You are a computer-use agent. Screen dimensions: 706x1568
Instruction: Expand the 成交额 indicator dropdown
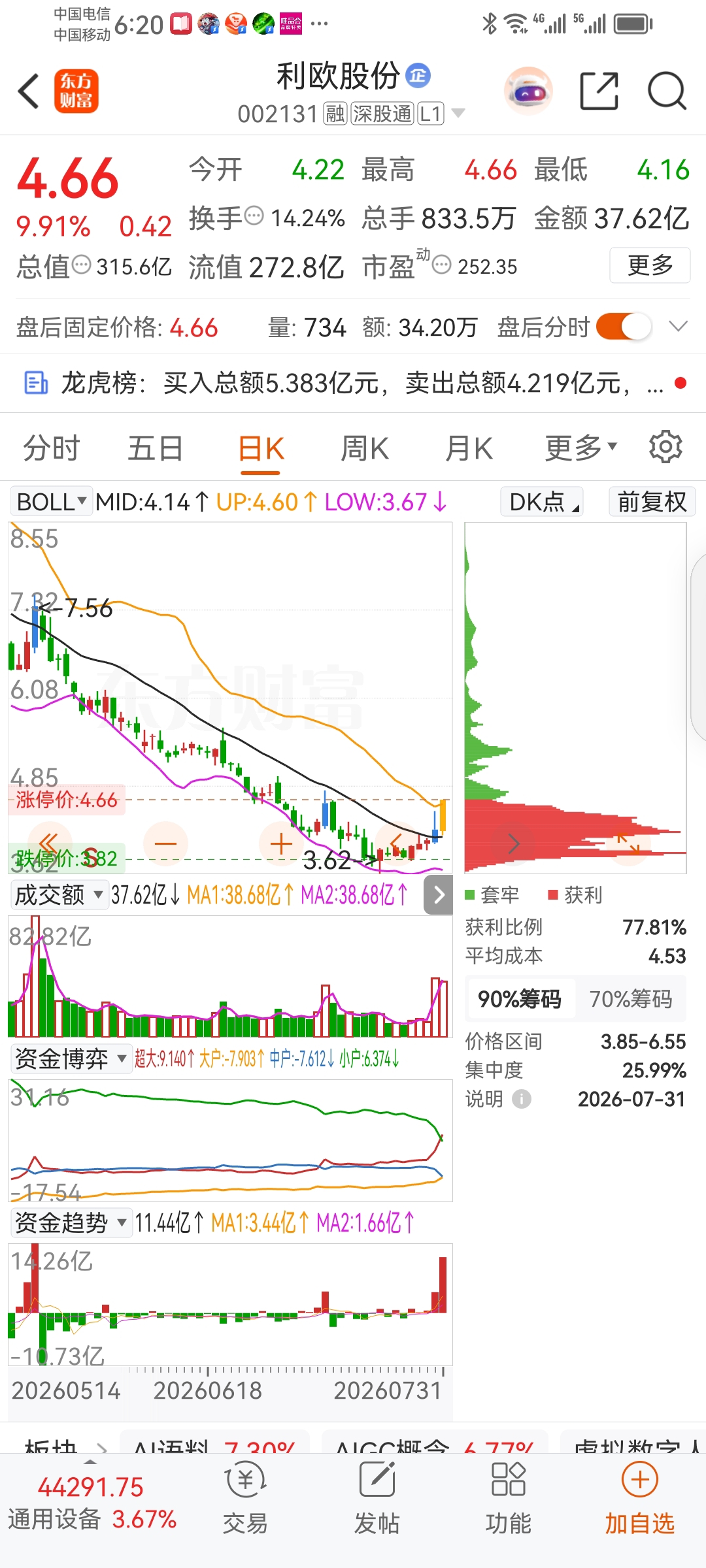(x=59, y=894)
